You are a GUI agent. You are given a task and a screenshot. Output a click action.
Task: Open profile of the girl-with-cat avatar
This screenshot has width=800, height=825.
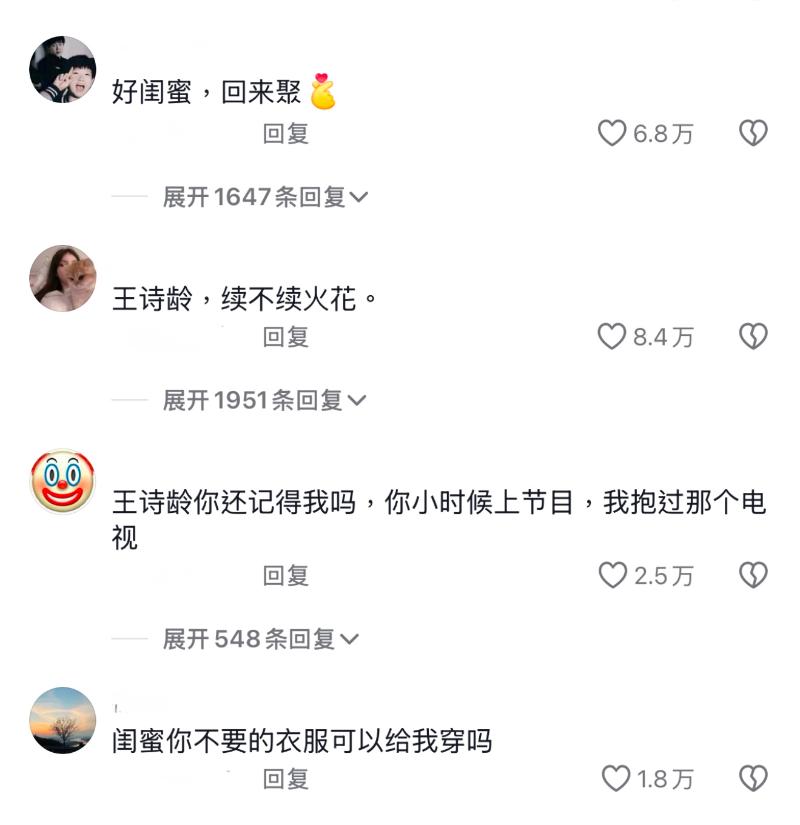tap(63, 278)
